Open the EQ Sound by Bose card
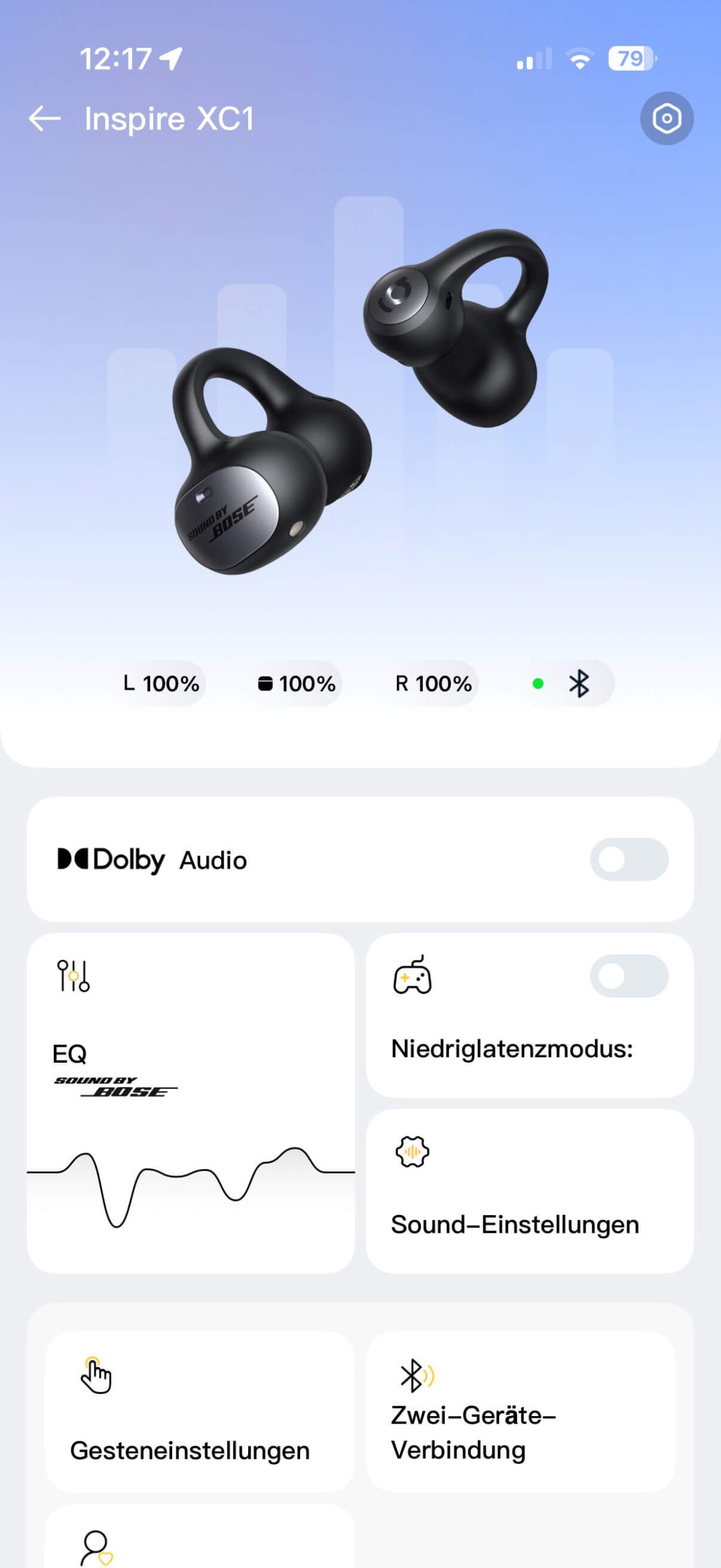The height and width of the screenshot is (1568, 721). click(191, 1102)
